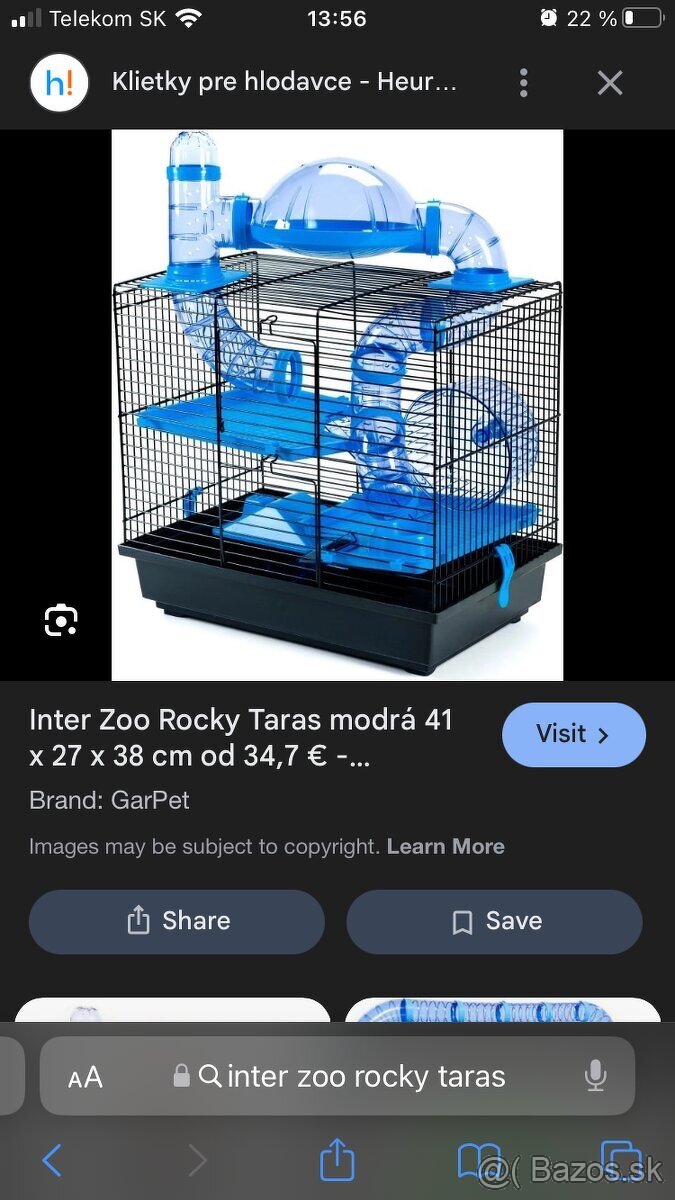This screenshot has height=1200, width=675.
Task: Visit the Inter Zoo Rocky Taras page
Action: pyautogui.click(x=573, y=735)
